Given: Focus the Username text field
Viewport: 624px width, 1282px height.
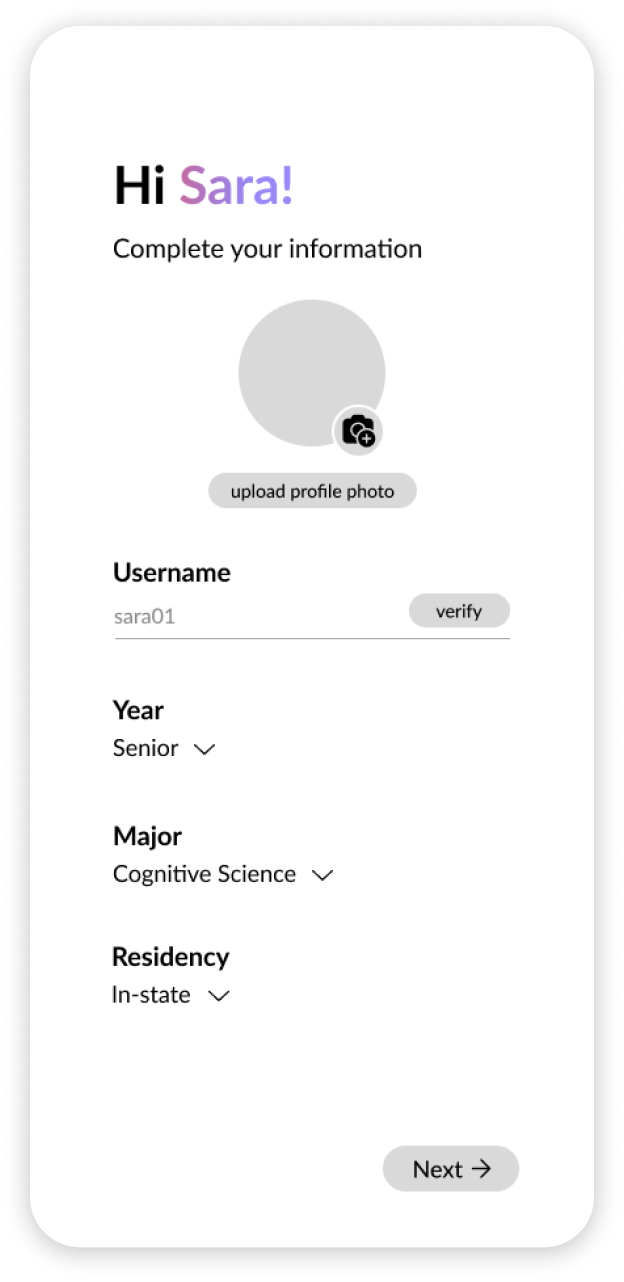Looking at the screenshot, I should (259, 616).
